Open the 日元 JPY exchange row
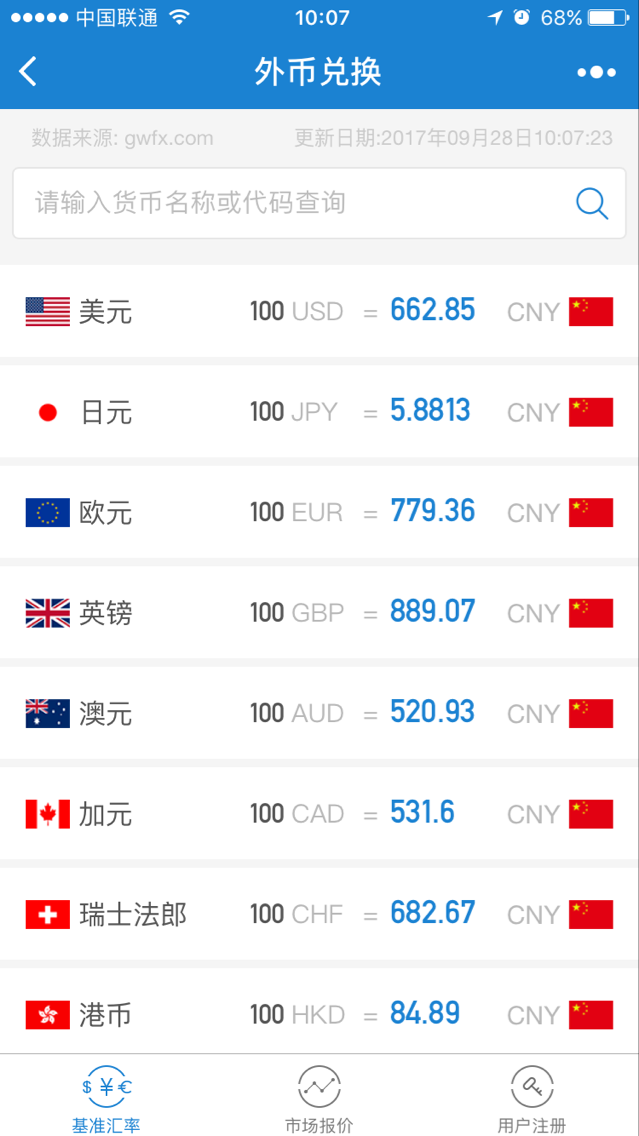Screen dimensions: 639x1136 [x=320, y=412]
